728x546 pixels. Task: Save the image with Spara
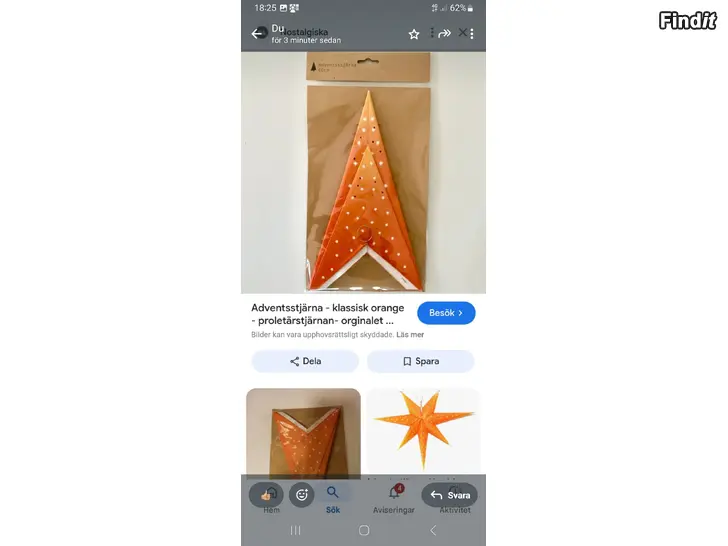420,361
